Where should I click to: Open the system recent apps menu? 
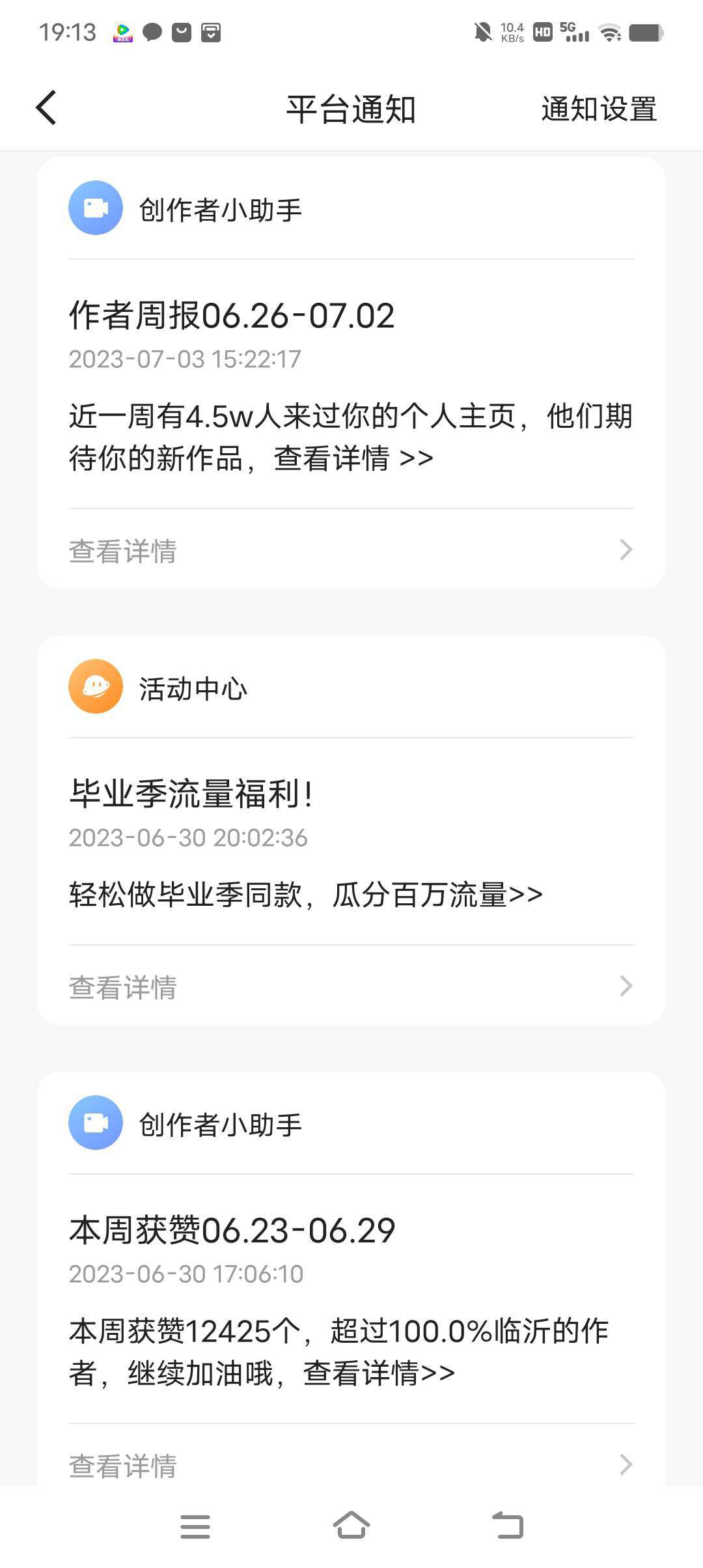click(x=195, y=1526)
